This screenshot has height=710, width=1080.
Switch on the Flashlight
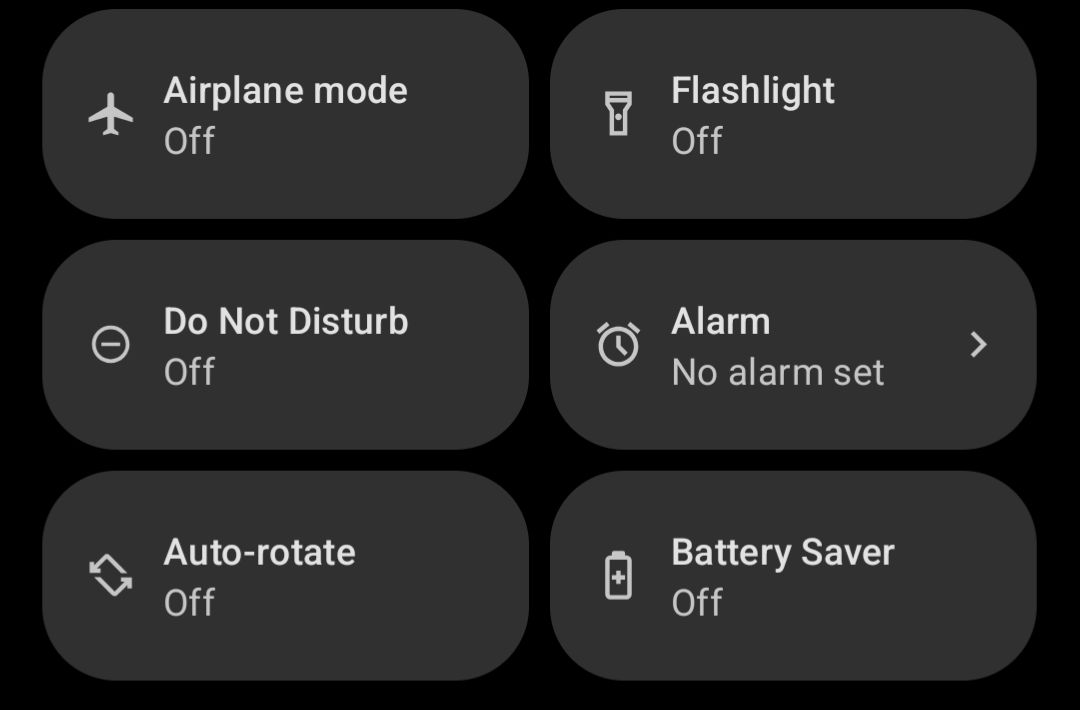coord(793,114)
